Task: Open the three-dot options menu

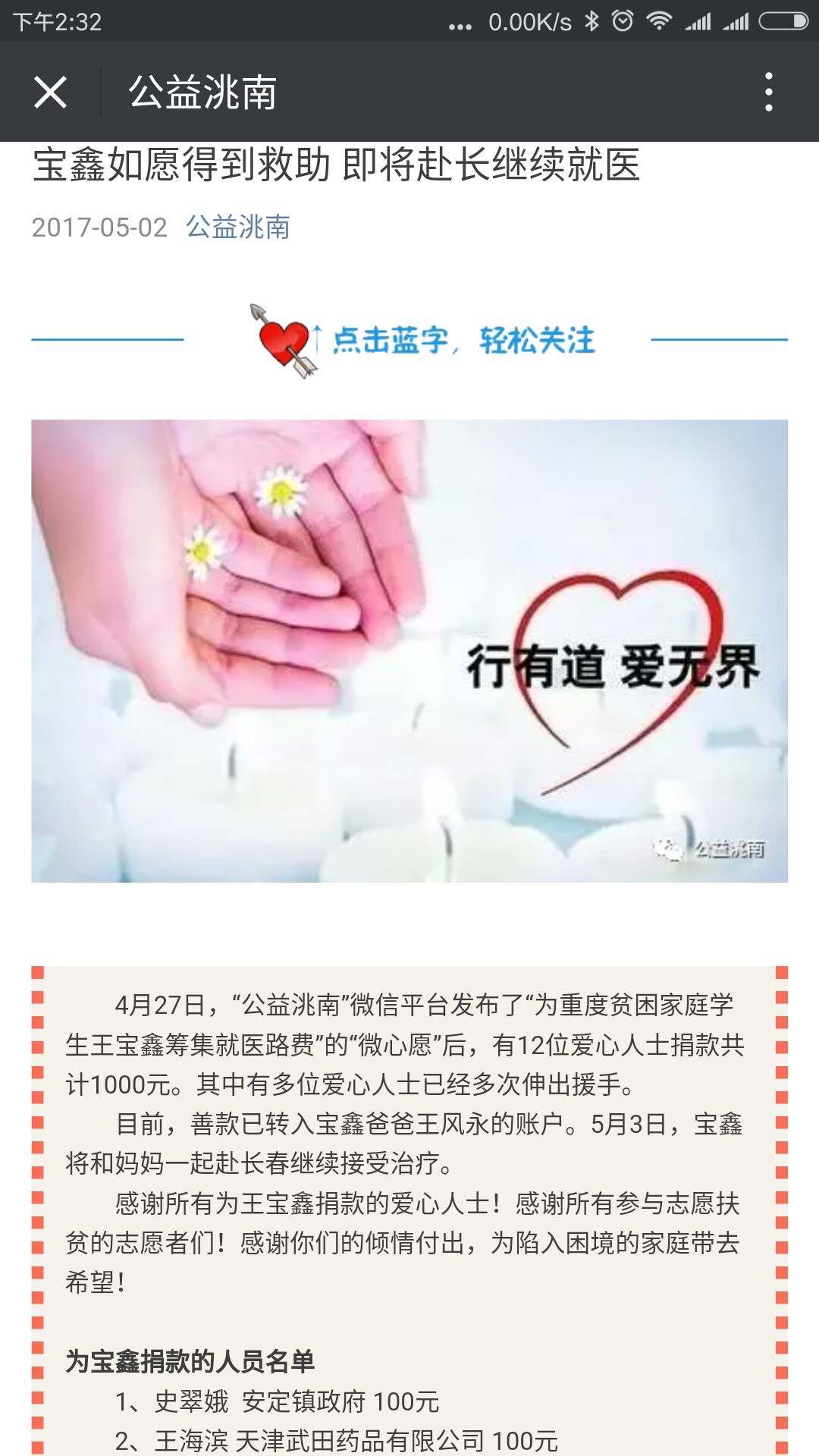Action: click(769, 91)
